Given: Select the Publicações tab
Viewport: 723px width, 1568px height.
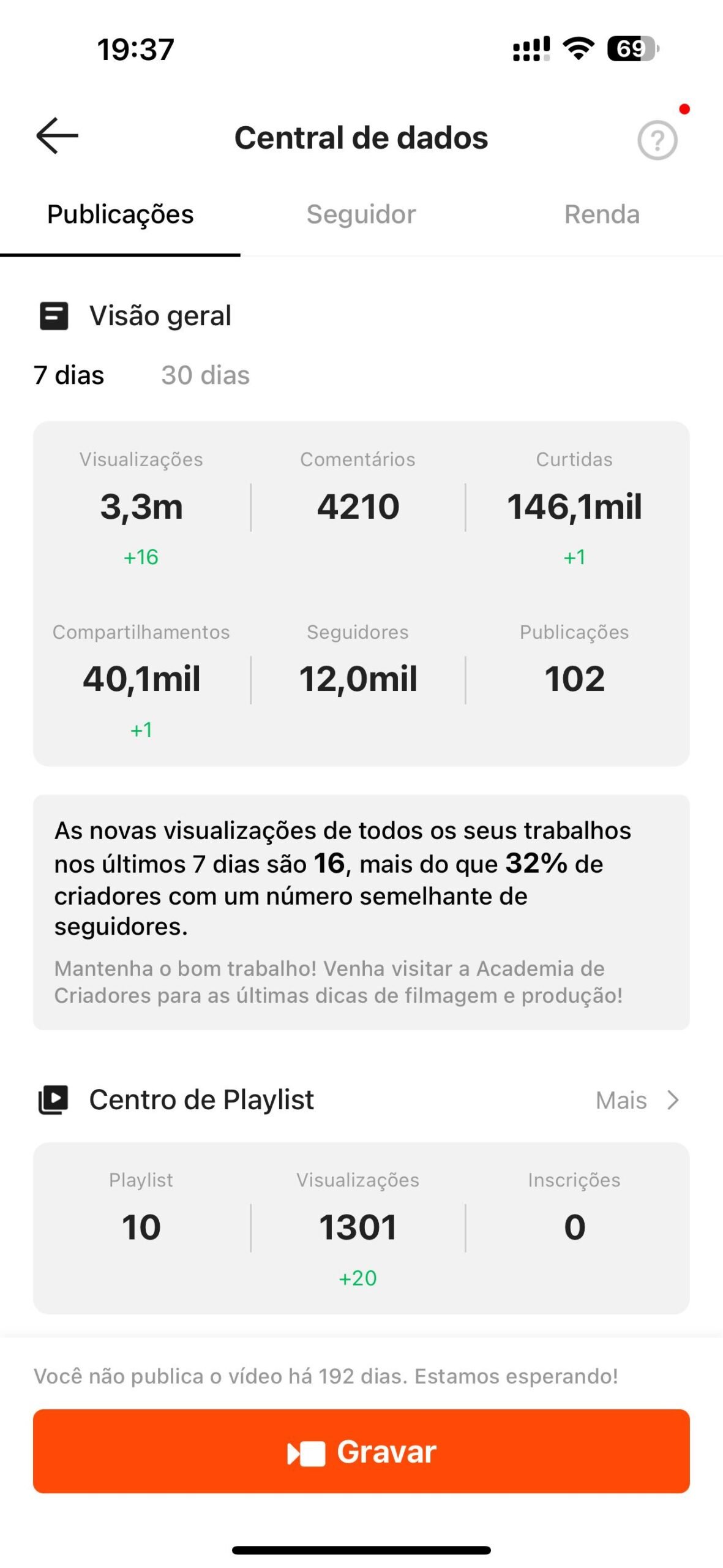Looking at the screenshot, I should (120, 215).
